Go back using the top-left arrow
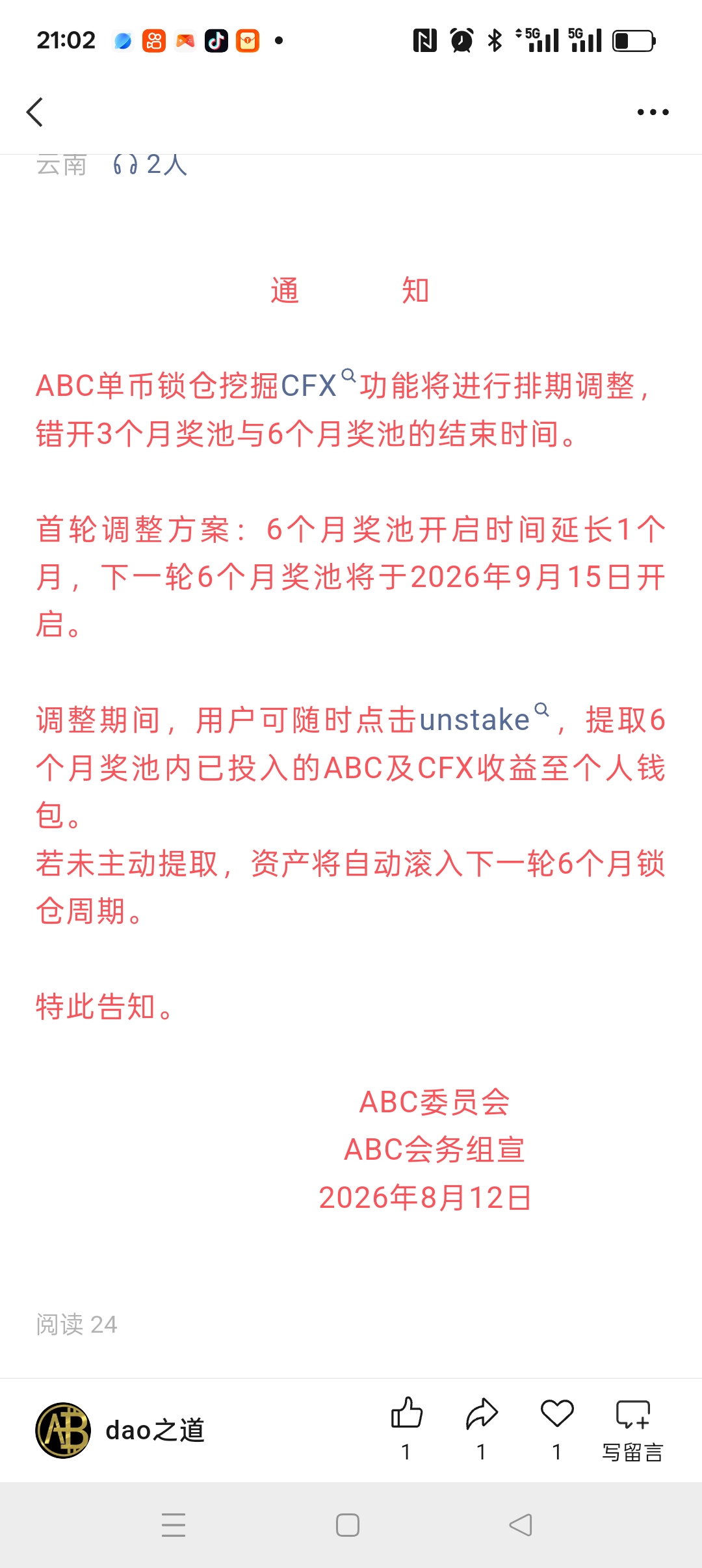The width and height of the screenshot is (702, 1568). [35, 112]
